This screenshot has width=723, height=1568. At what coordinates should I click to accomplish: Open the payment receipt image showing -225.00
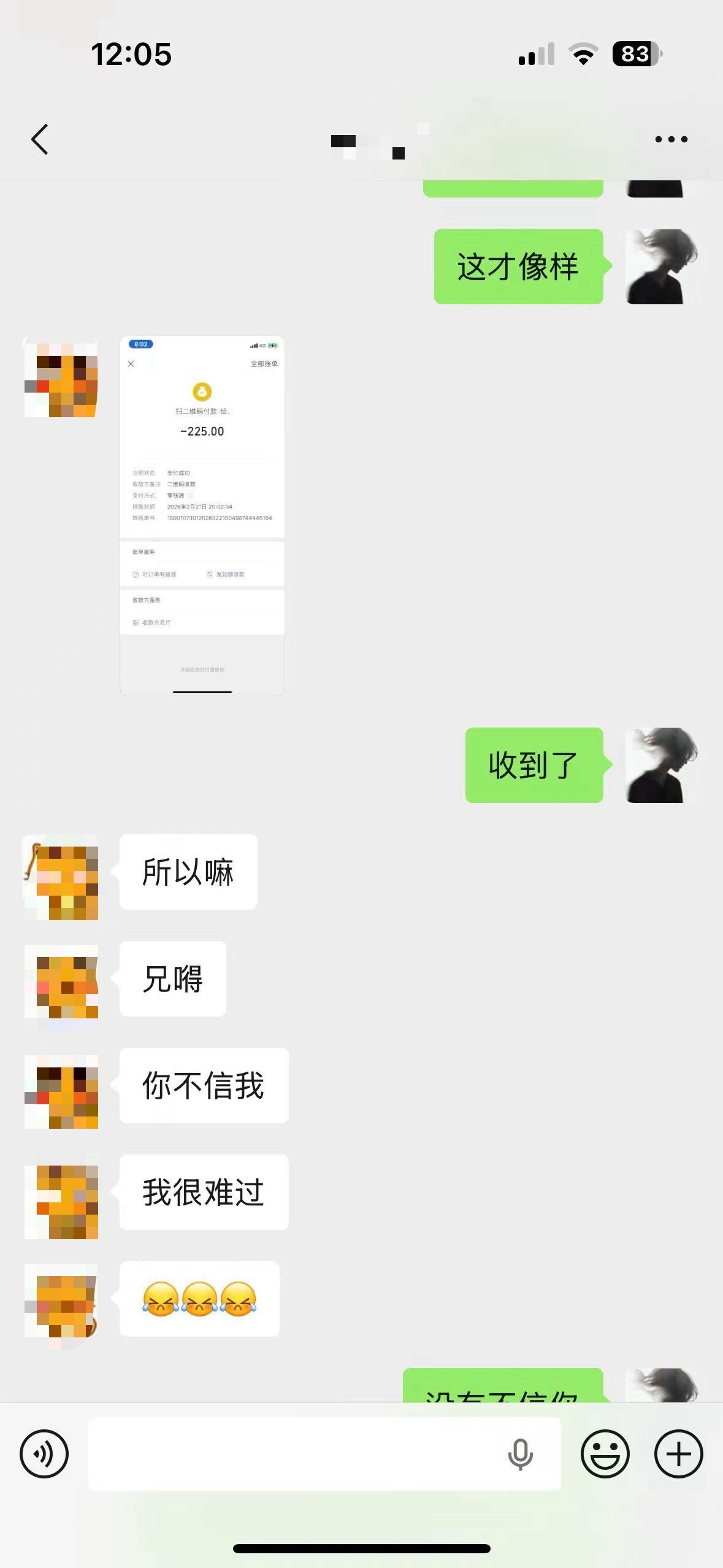(x=202, y=515)
